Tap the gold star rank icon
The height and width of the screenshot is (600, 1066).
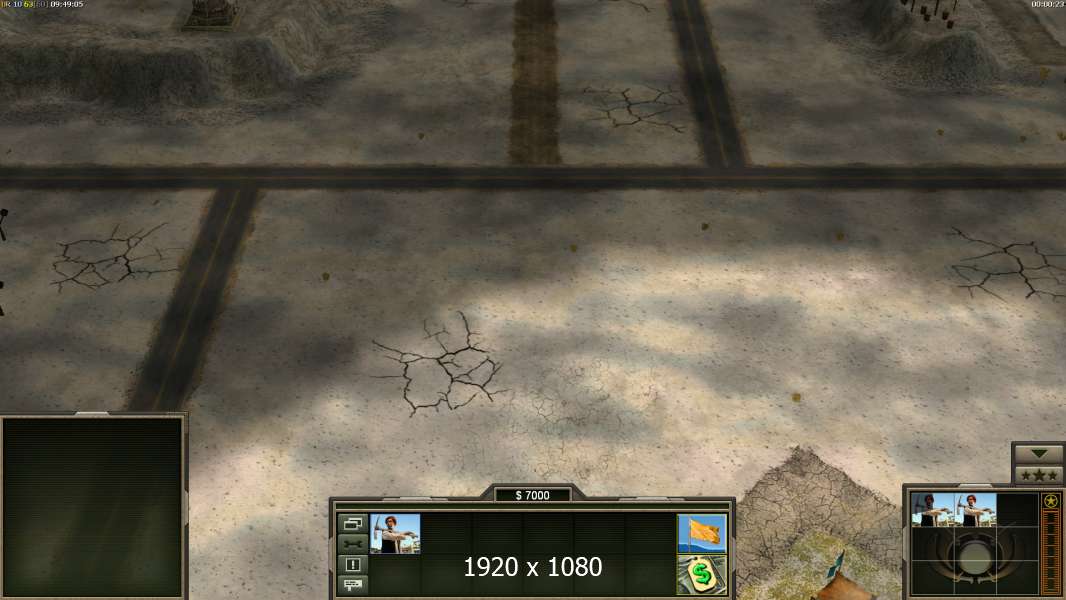tap(1050, 501)
